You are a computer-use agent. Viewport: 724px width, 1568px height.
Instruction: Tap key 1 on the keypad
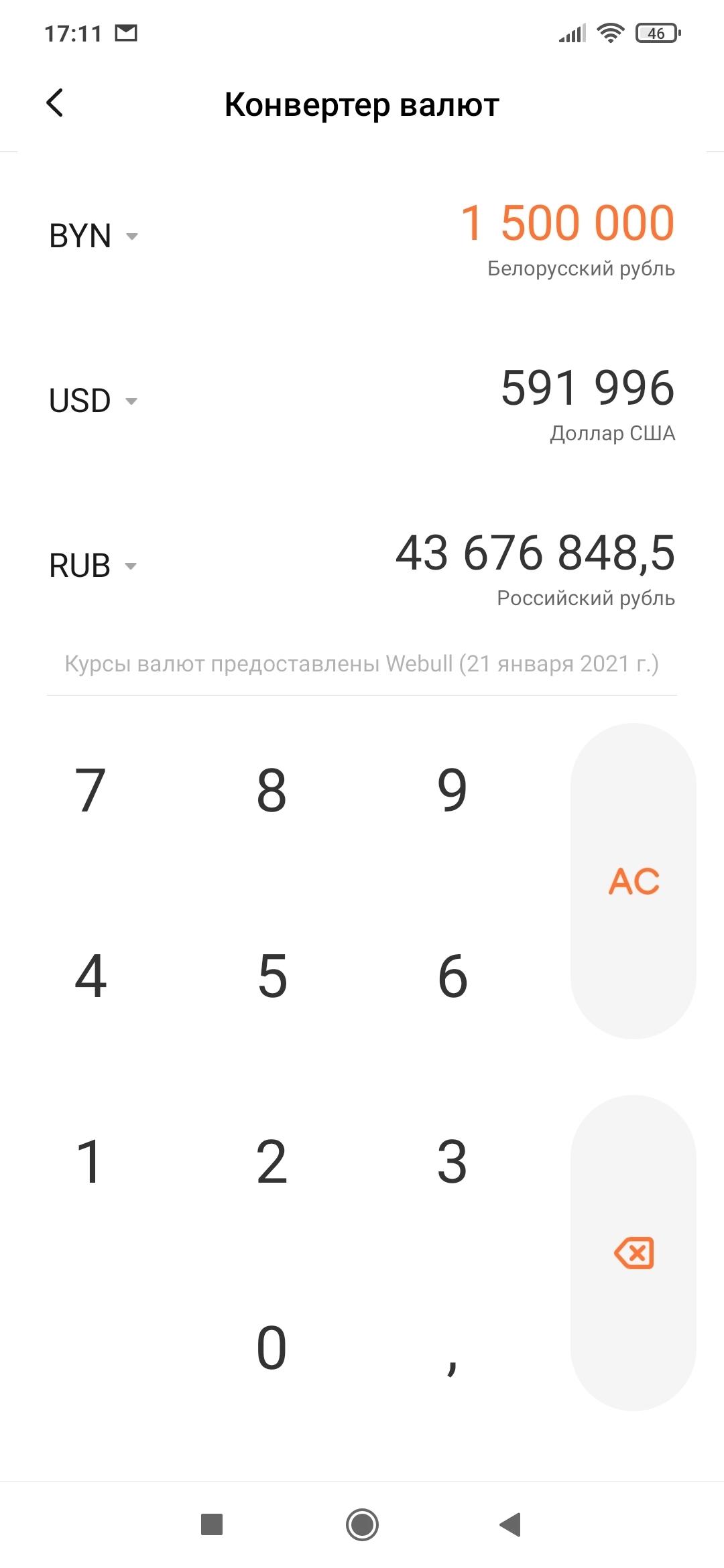[90, 1163]
